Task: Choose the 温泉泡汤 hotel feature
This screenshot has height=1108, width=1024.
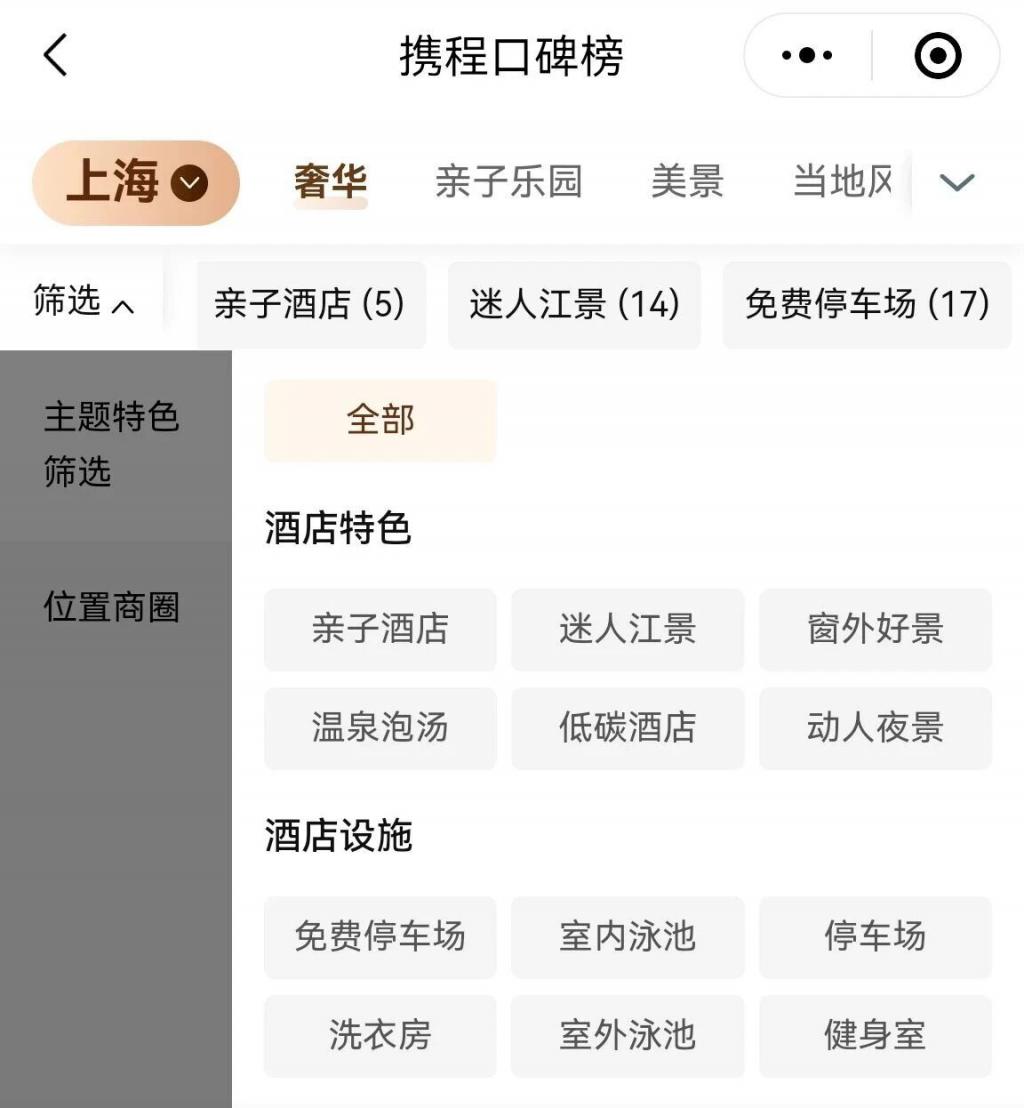Action: (x=380, y=729)
